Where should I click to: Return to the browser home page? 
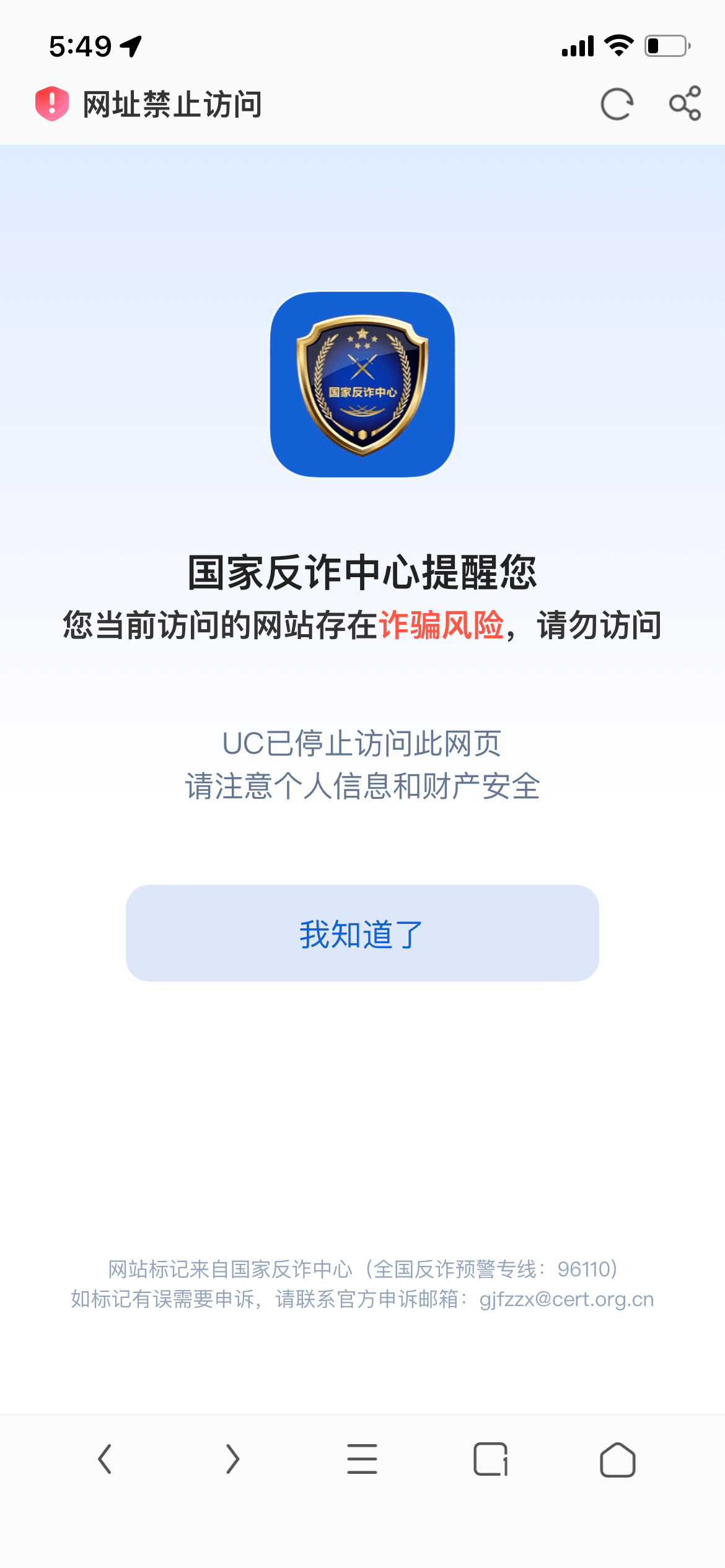(x=618, y=1459)
